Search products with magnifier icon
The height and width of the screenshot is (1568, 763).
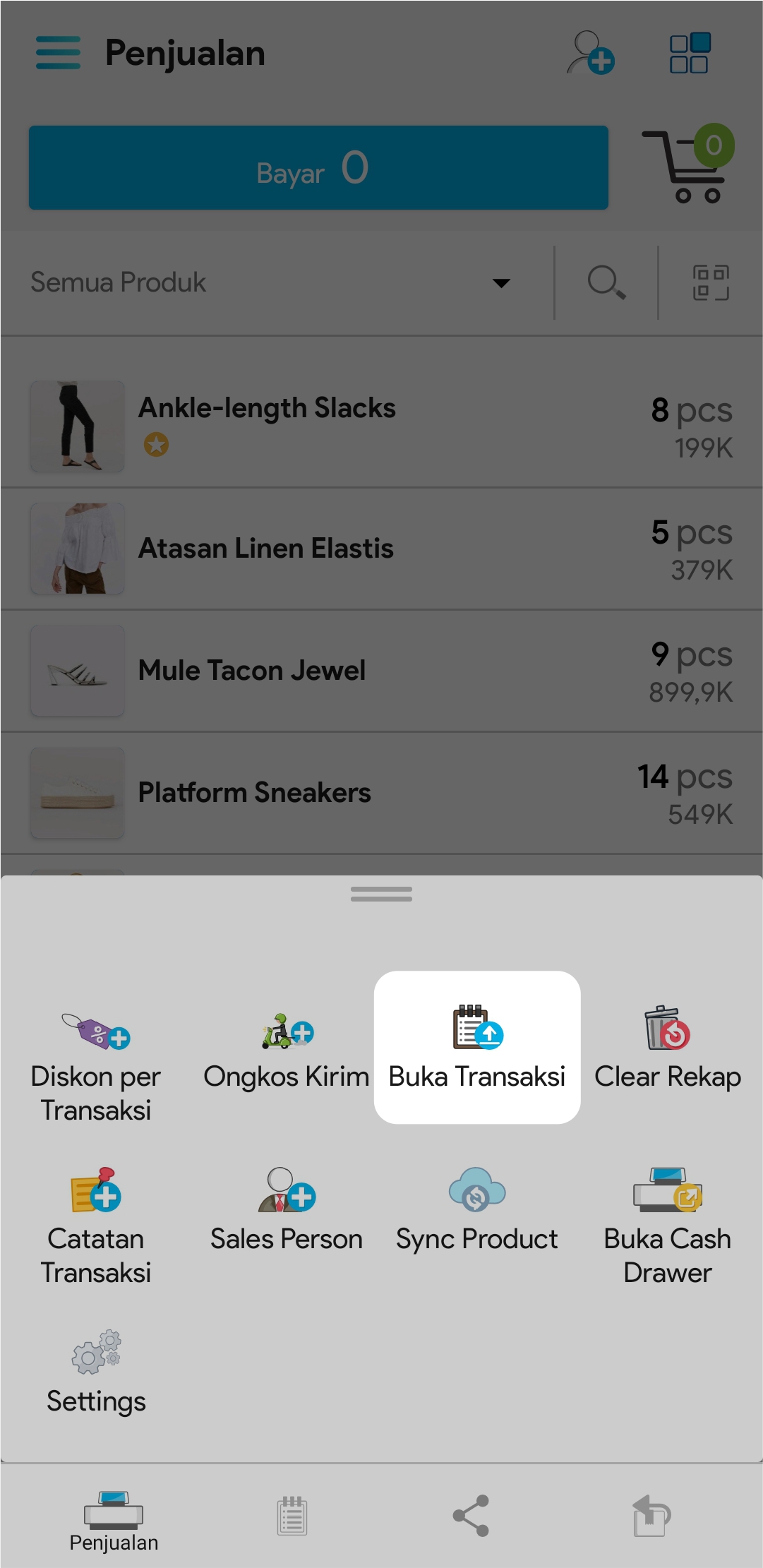[606, 283]
